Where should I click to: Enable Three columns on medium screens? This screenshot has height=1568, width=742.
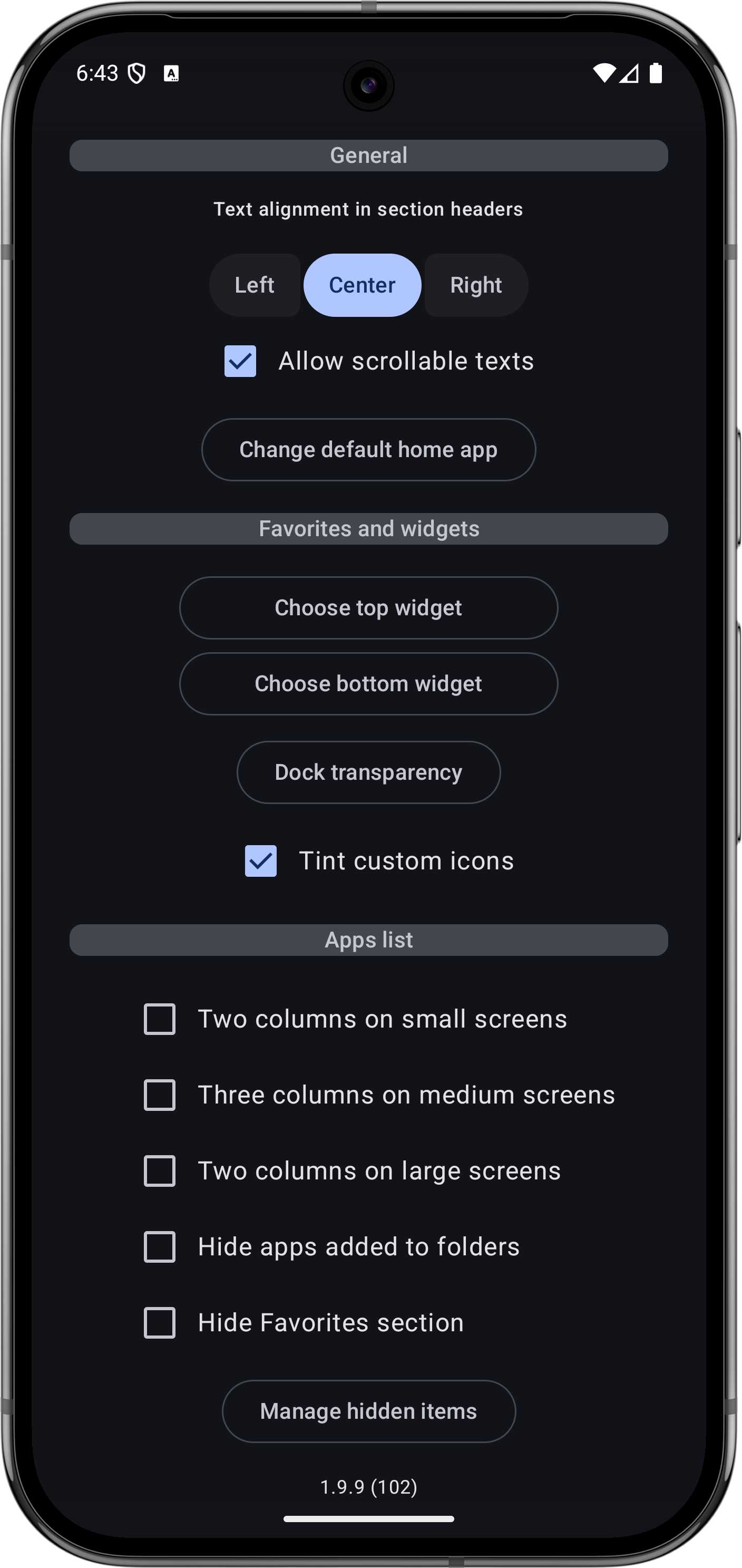click(160, 1095)
